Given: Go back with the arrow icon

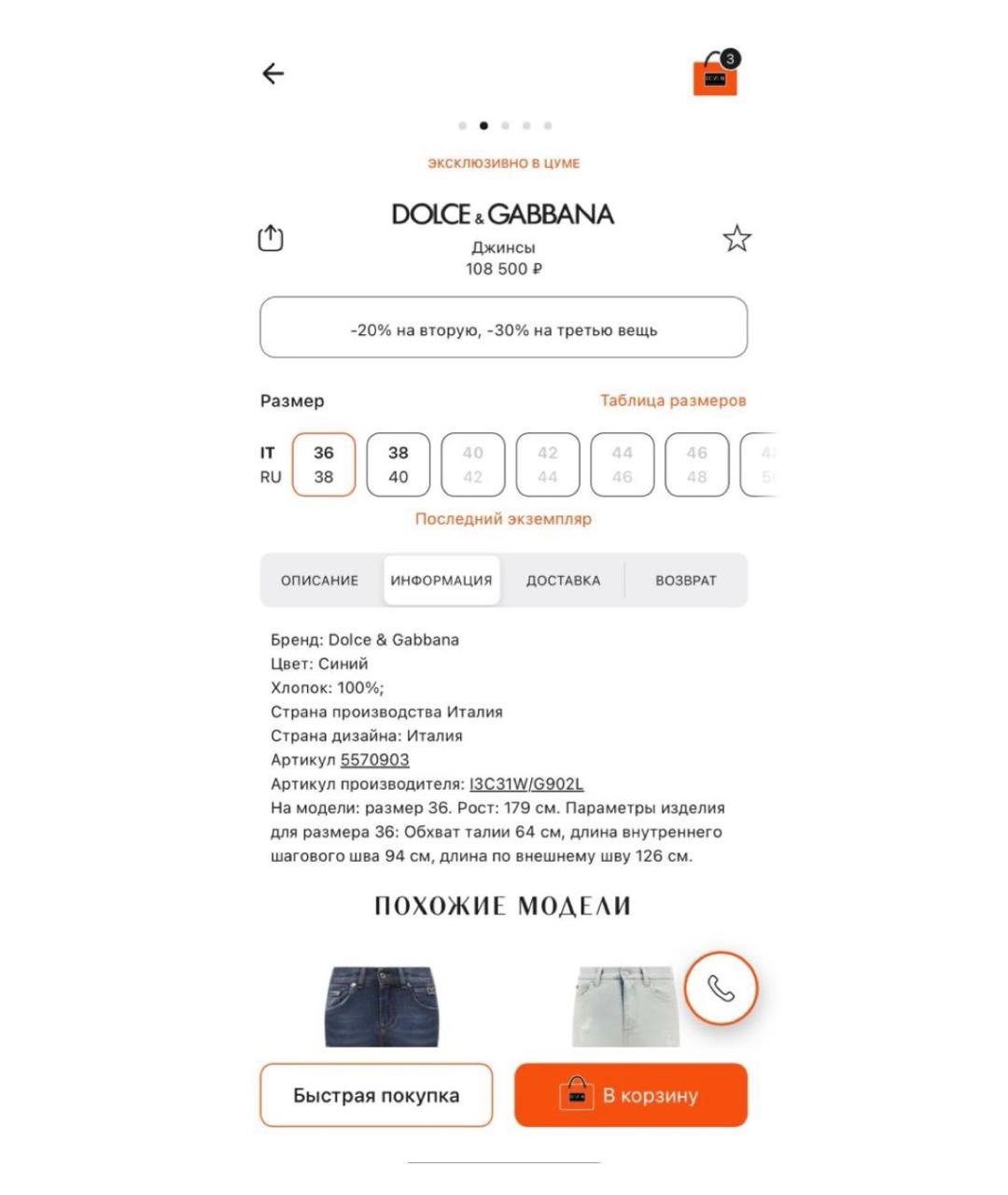Looking at the screenshot, I should (273, 74).
